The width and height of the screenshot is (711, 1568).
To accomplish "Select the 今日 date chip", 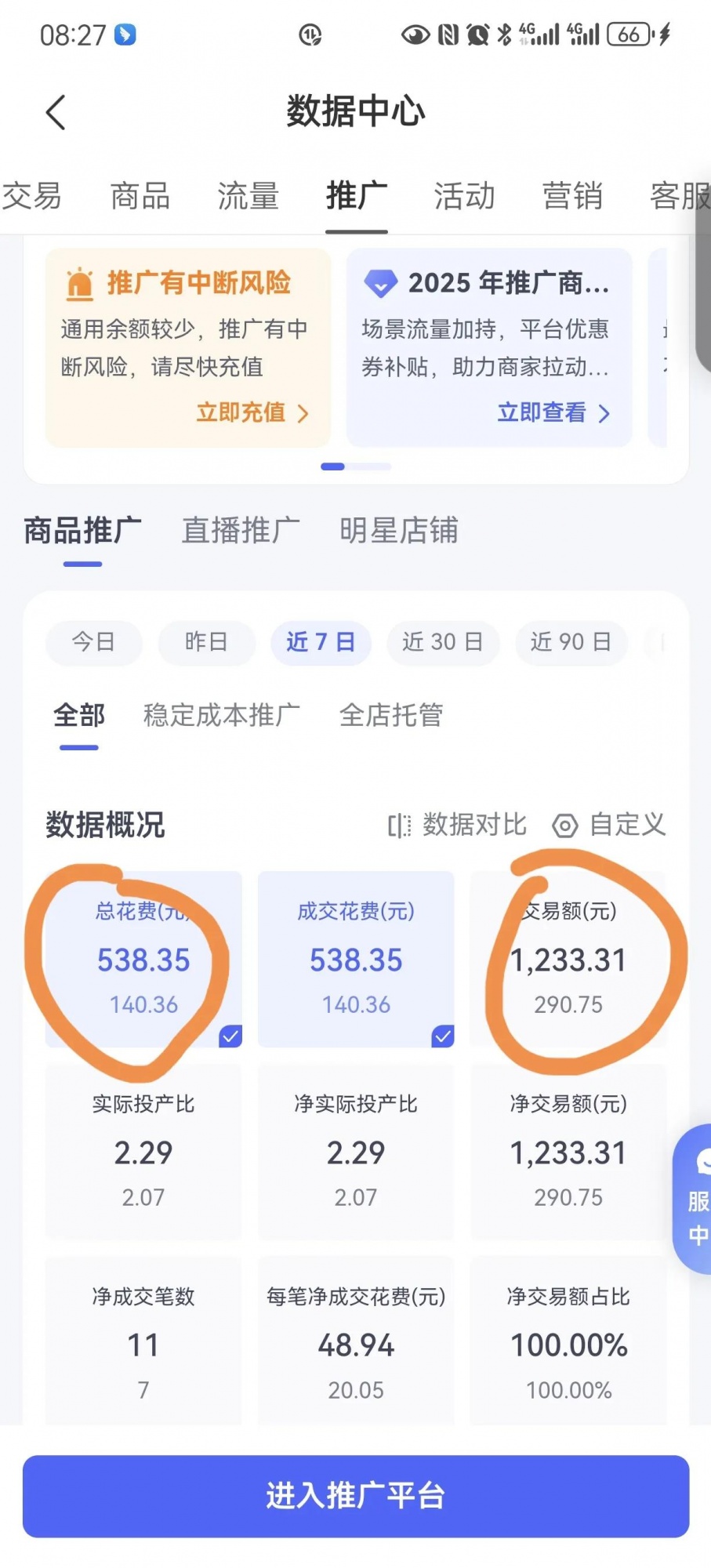I will (94, 642).
